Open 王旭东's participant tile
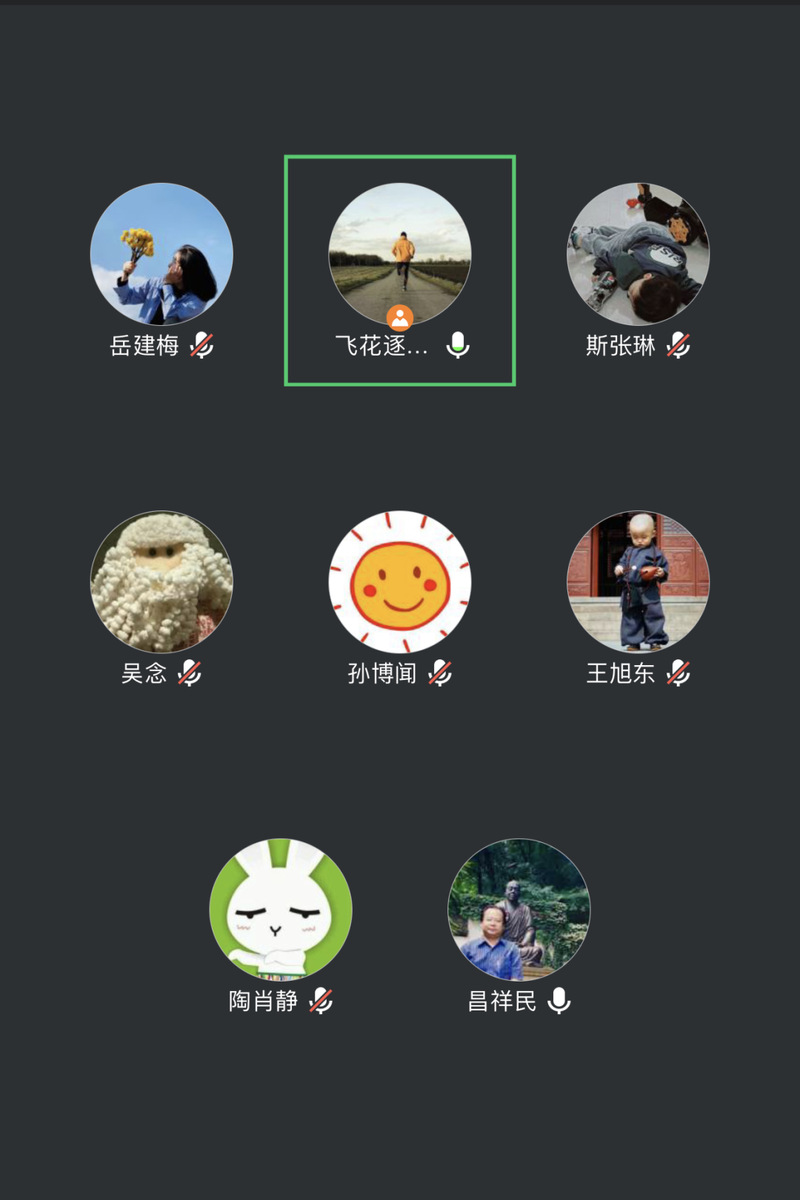The height and width of the screenshot is (1200, 800). (x=638, y=582)
